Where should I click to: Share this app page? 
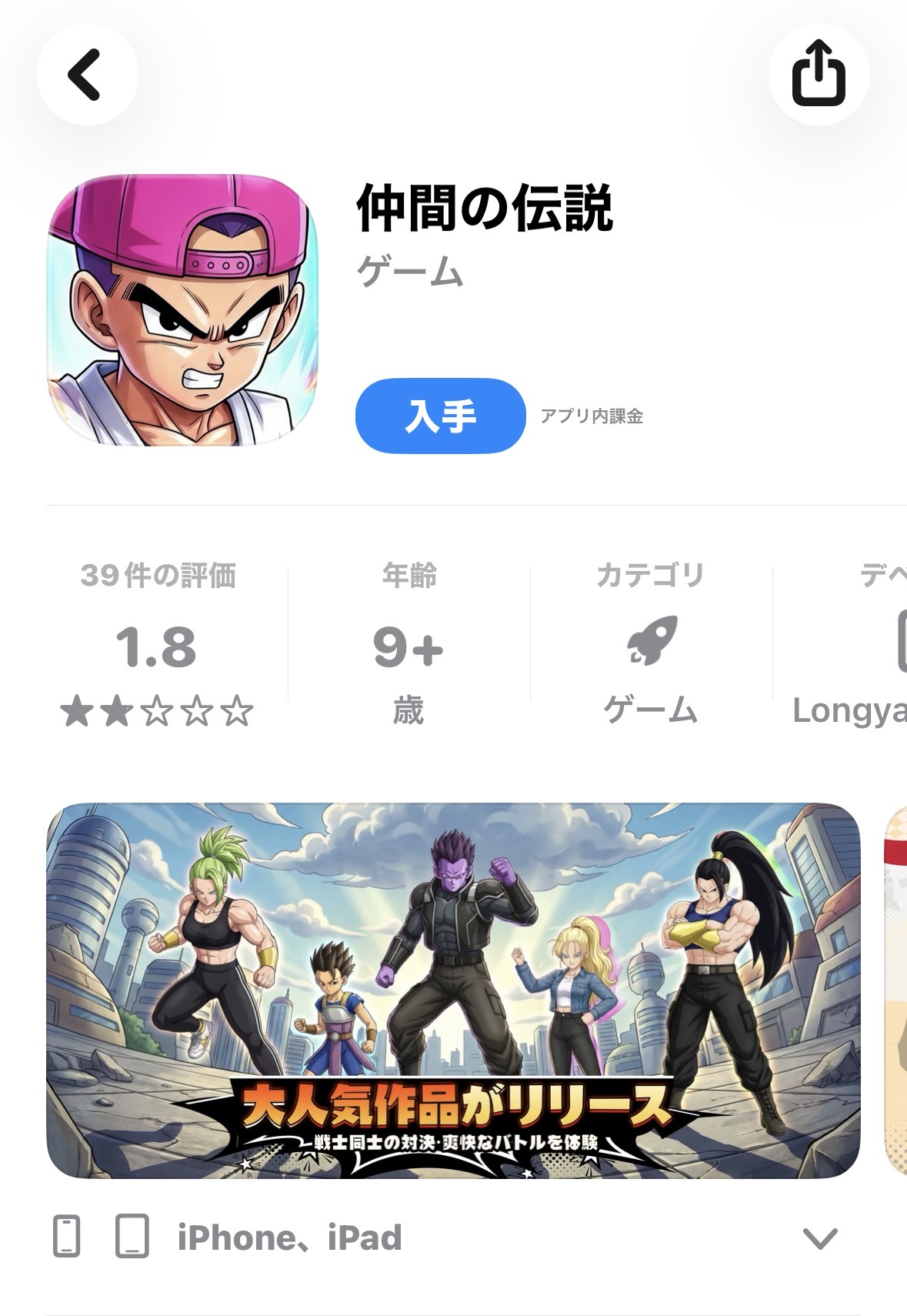click(819, 75)
